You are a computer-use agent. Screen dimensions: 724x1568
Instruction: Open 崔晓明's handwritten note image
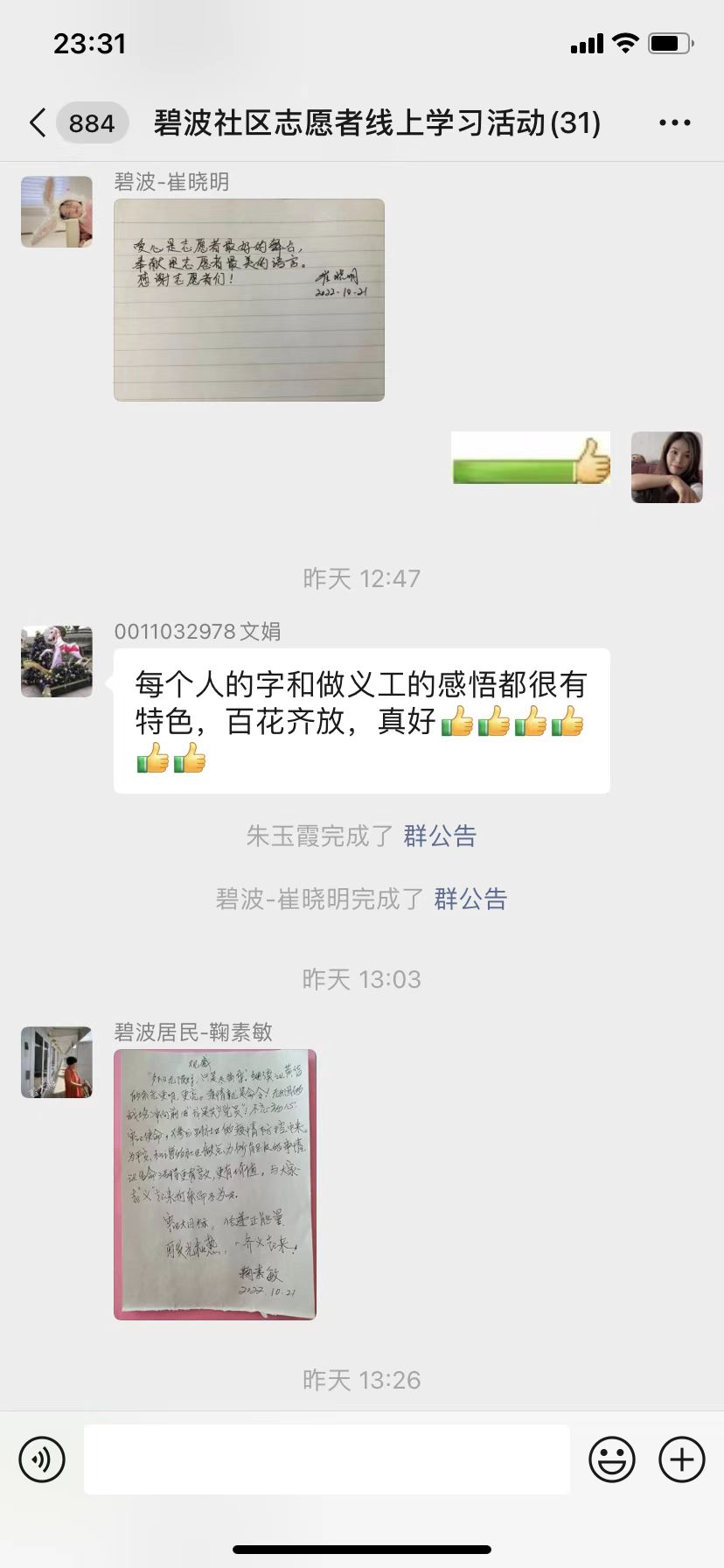tap(249, 300)
